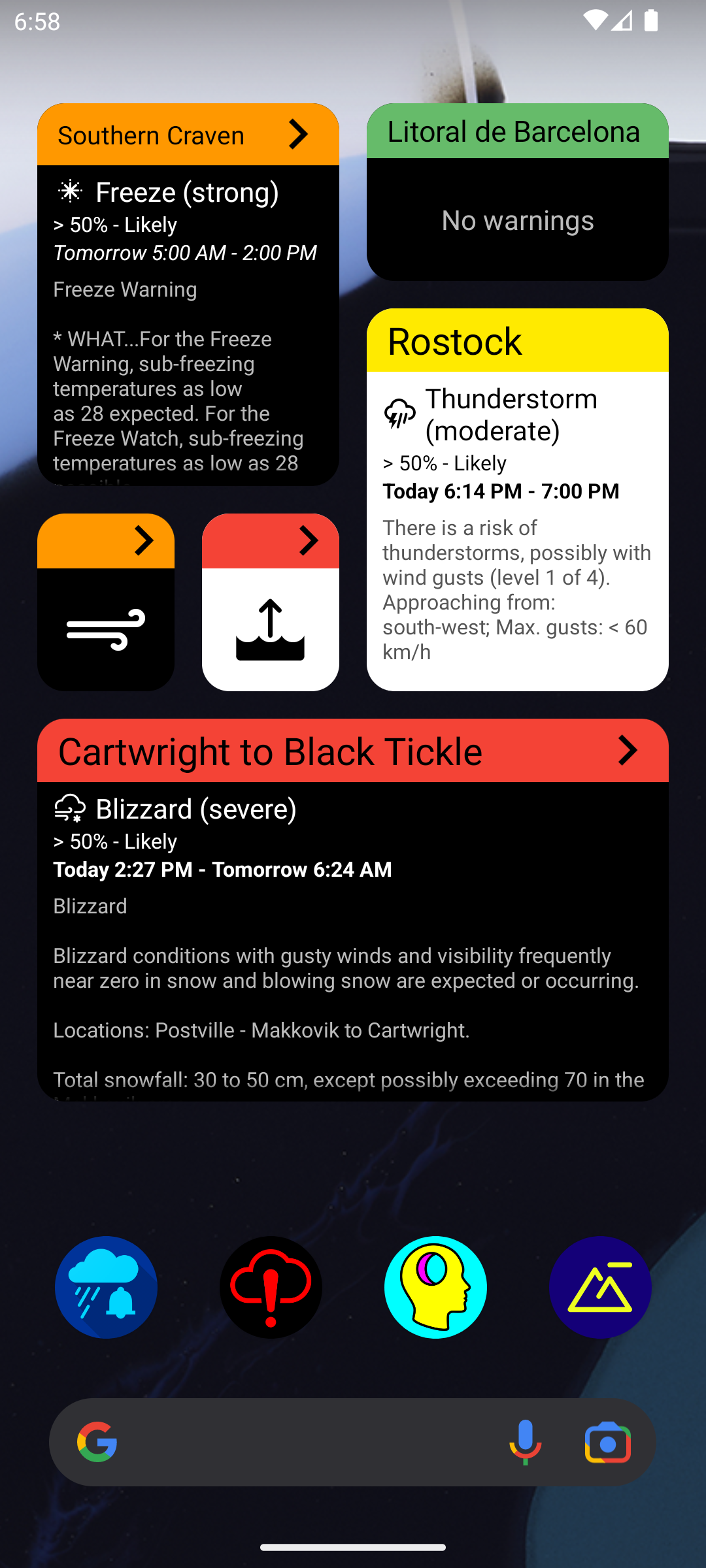
Task: Open the Southern Craven freeze warning widget
Action: [x=188, y=294]
